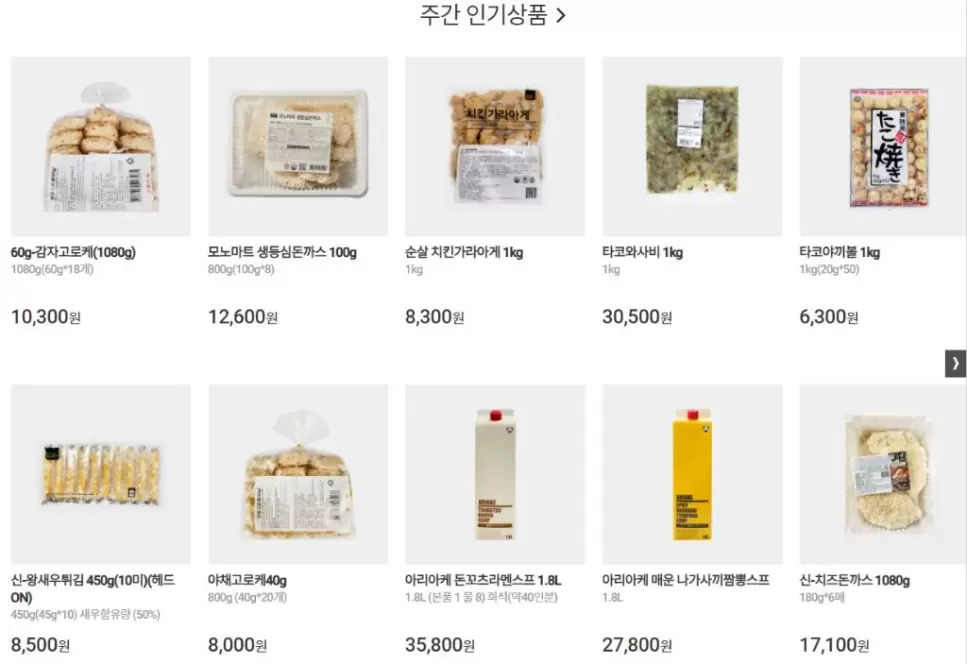Tap the 타코야끼볼 1kg product
The width and height of the screenshot is (967, 664).
click(888, 146)
